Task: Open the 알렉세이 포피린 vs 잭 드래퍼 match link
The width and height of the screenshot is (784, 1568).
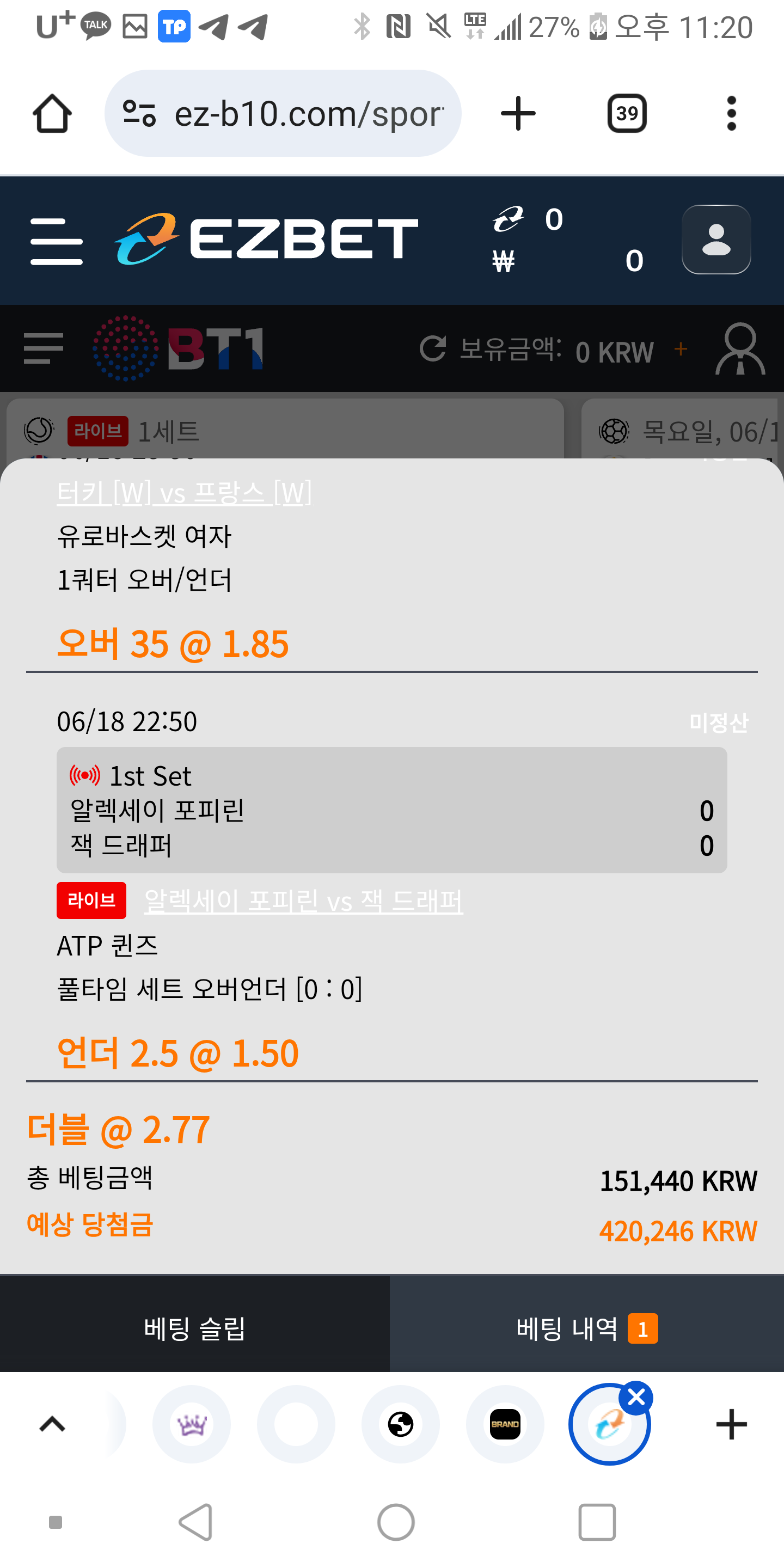Action: click(x=303, y=901)
